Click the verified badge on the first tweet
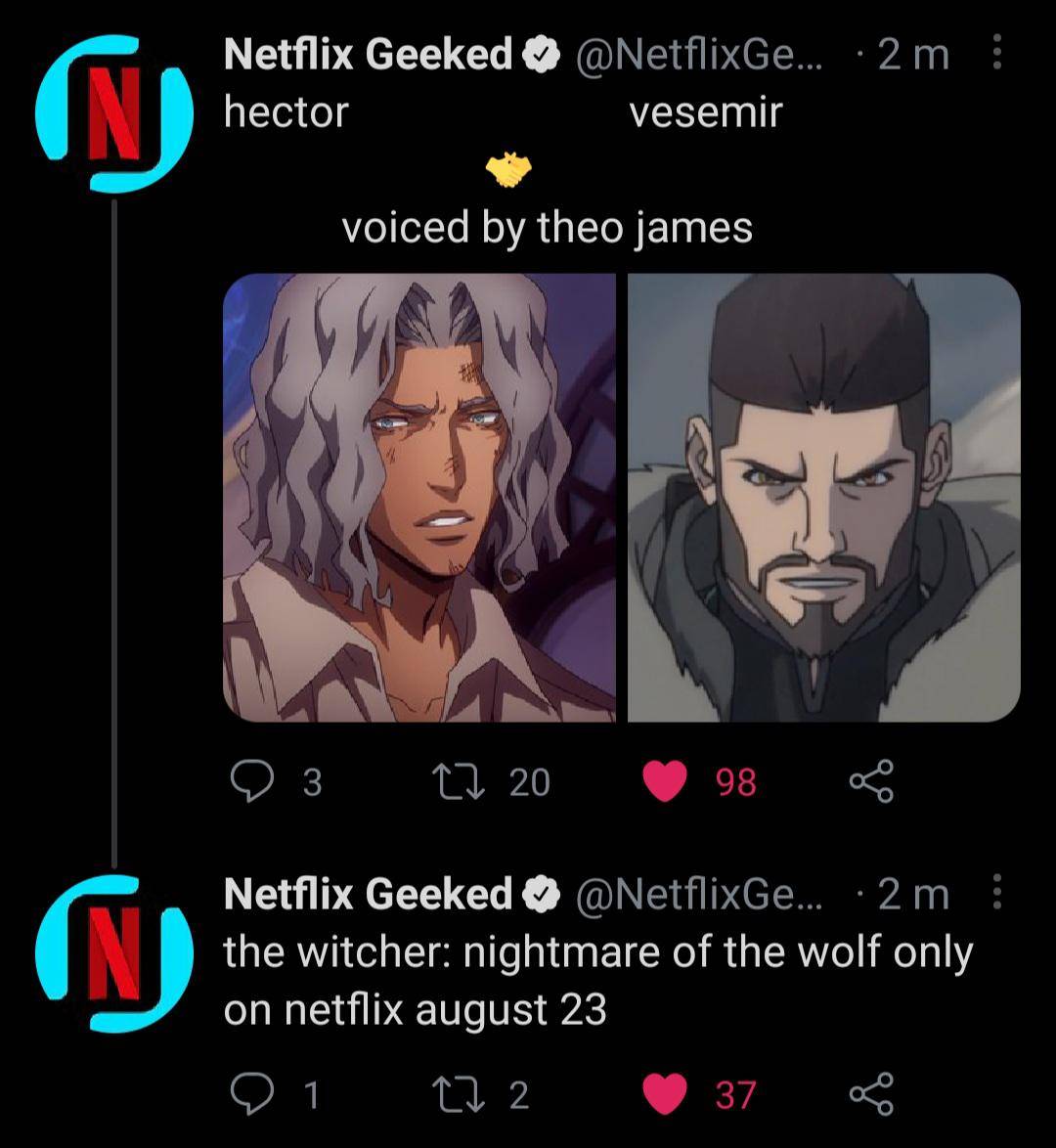Image resolution: width=1056 pixels, height=1148 pixels. [539, 56]
